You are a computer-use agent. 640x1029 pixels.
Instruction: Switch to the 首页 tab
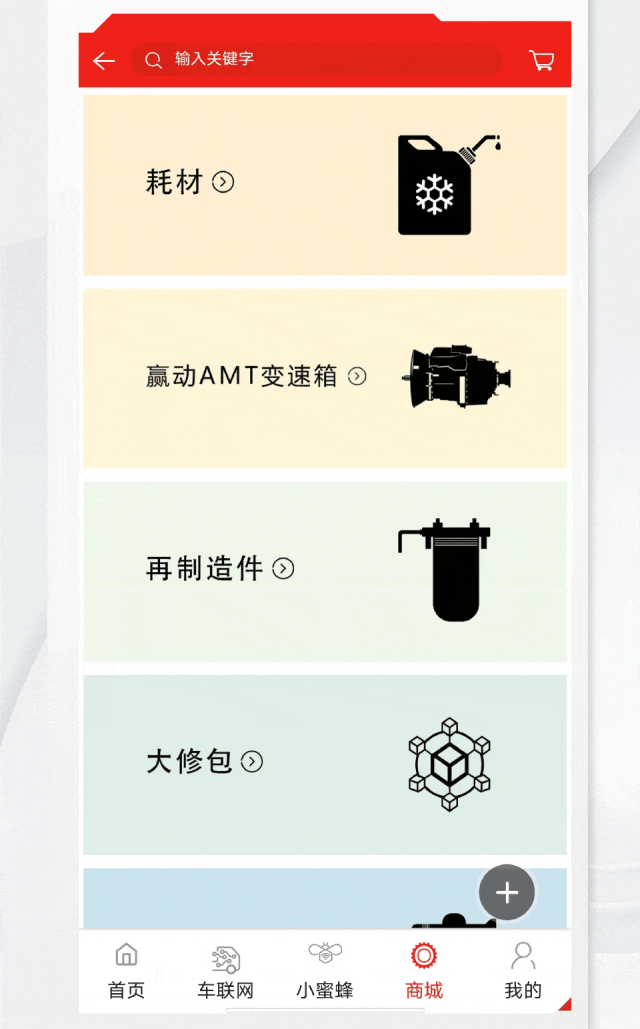pyautogui.click(x=126, y=971)
